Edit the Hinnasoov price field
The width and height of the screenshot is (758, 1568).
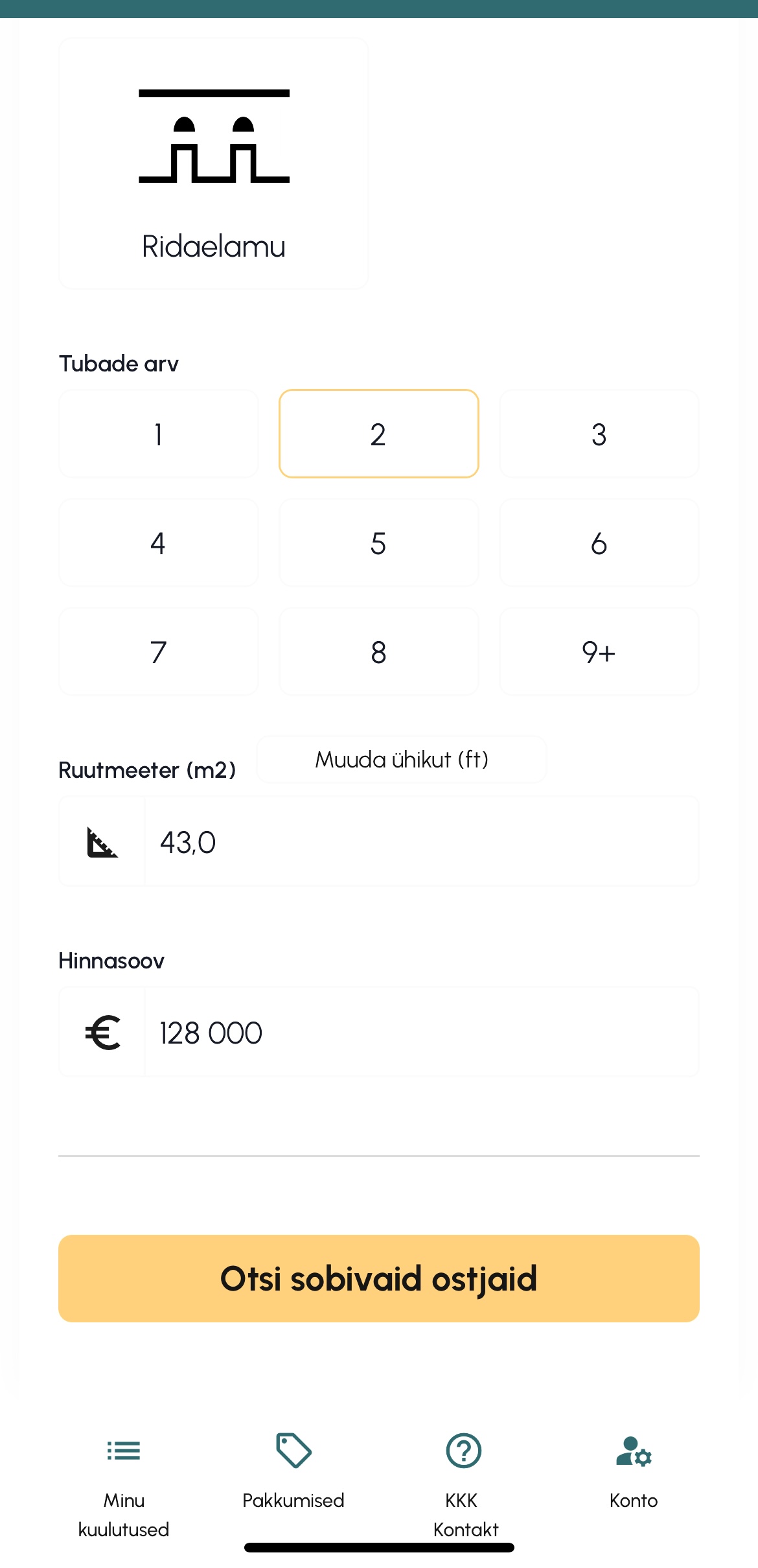[x=421, y=1033]
